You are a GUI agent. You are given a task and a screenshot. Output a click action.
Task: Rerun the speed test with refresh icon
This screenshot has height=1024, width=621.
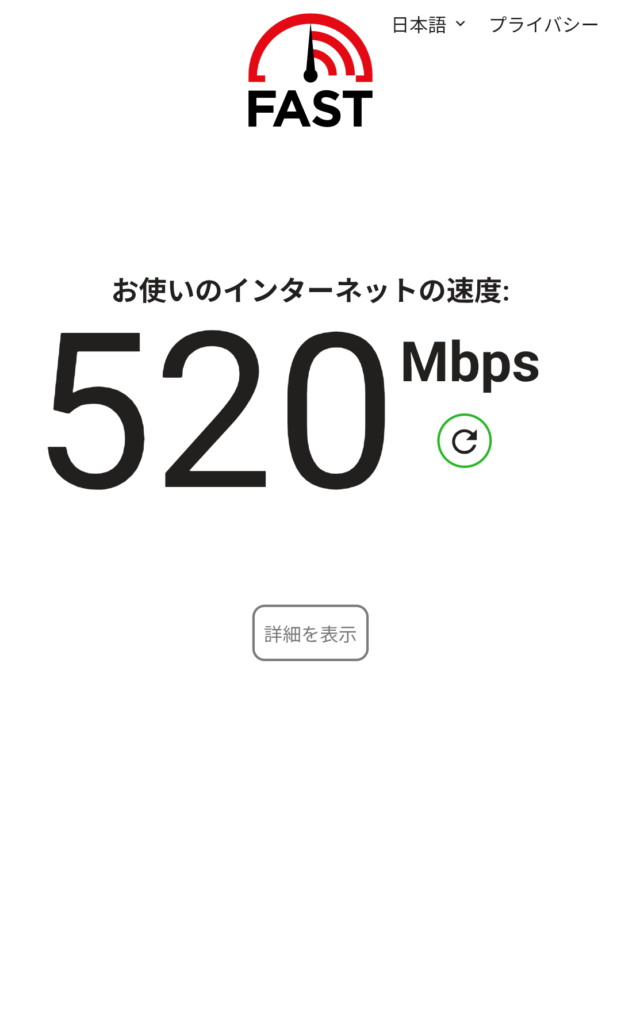[464, 441]
